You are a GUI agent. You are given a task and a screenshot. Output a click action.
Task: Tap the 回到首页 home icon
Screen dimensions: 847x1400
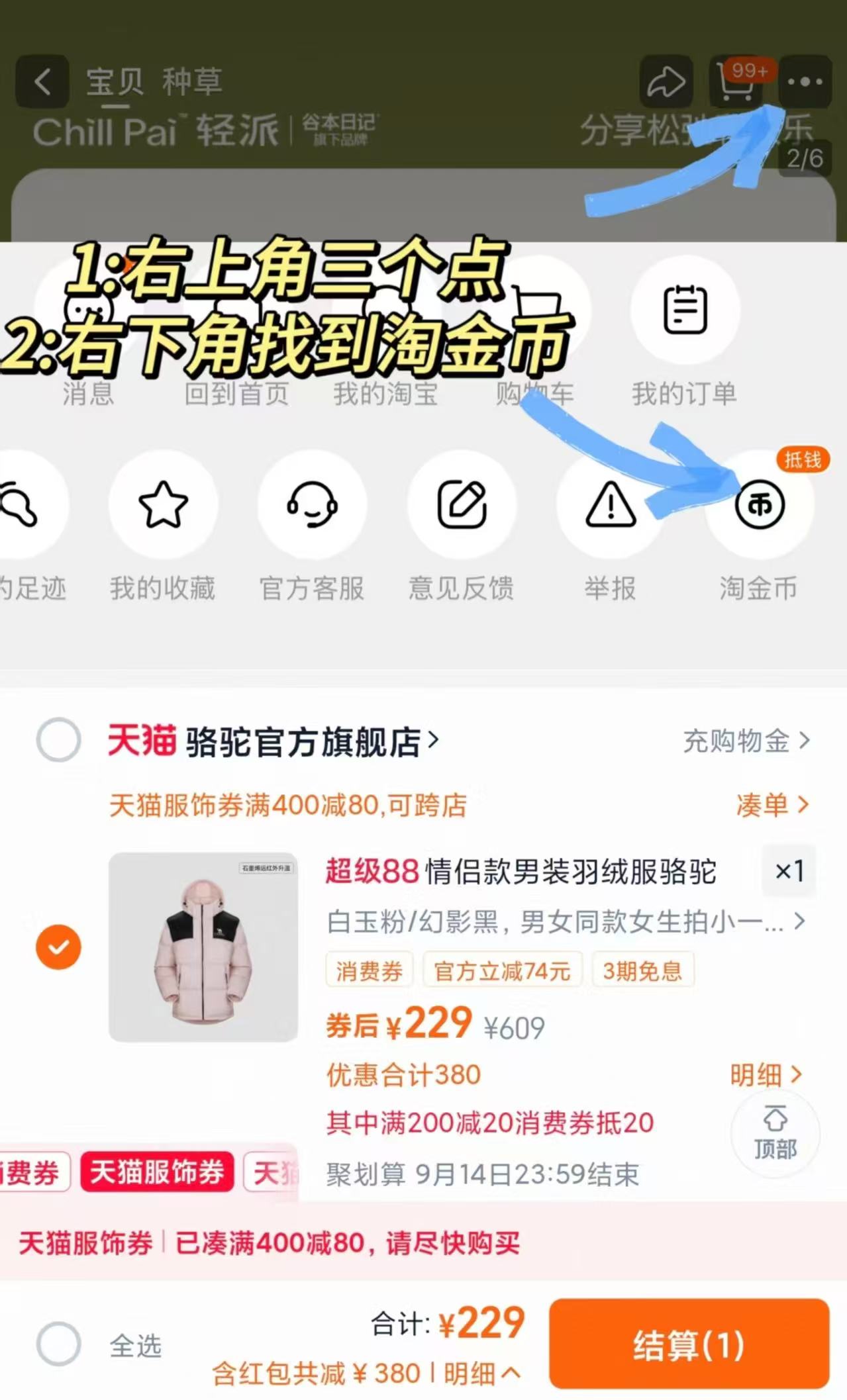238,311
